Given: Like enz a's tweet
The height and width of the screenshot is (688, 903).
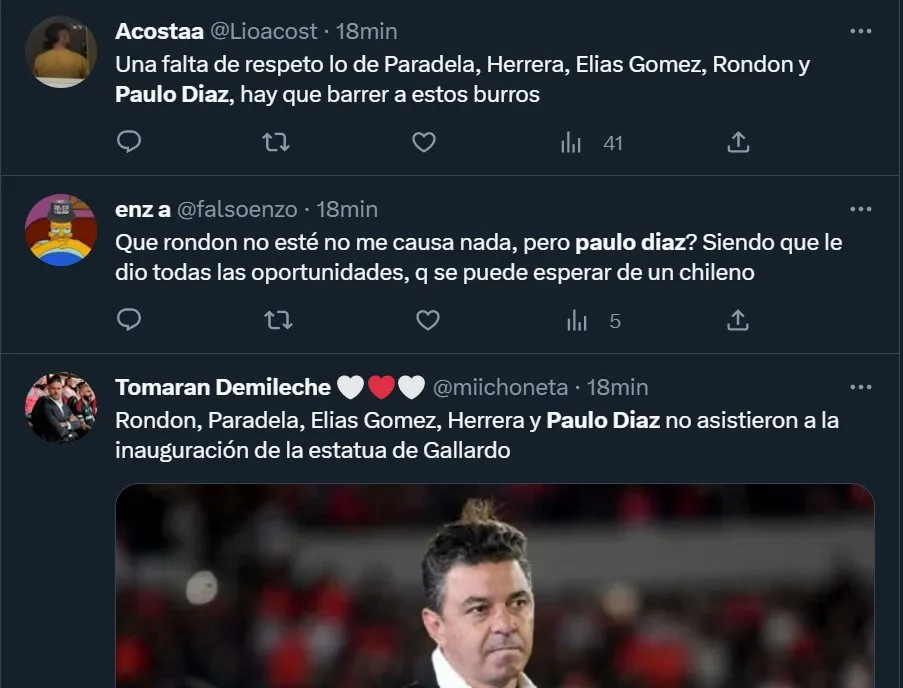Looking at the screenshot, I should tap(427, 320).
